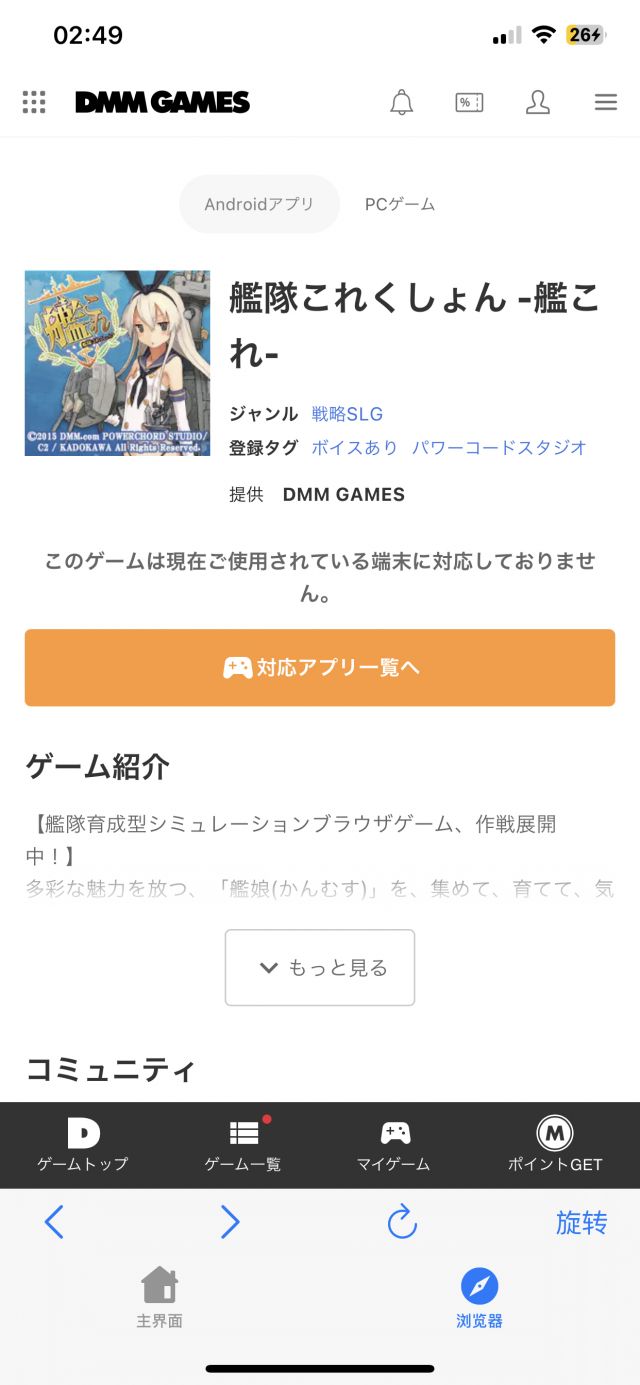This screenshot has height=1385, width=640.
Task: Open ゲーム一覧 in bottom bar
Action: (243, 1145)
